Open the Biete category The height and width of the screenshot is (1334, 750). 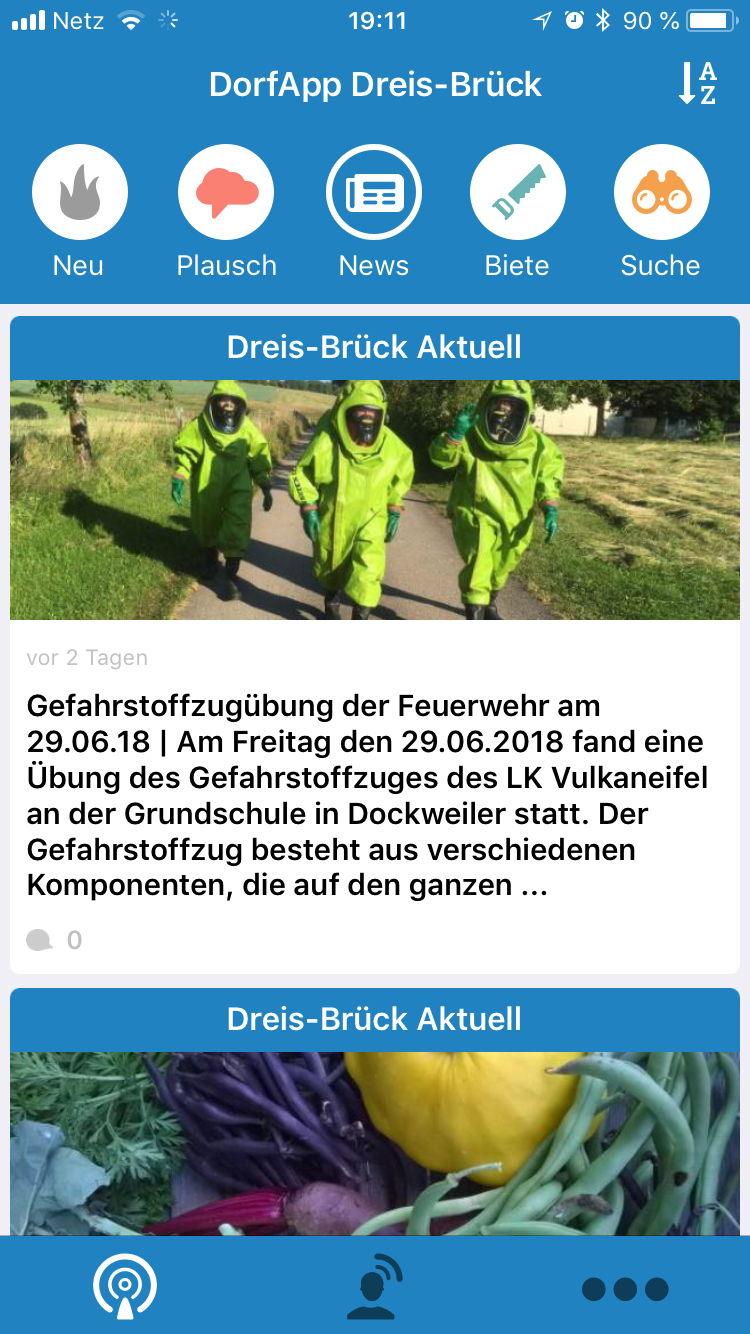click(x=518, y=194)
